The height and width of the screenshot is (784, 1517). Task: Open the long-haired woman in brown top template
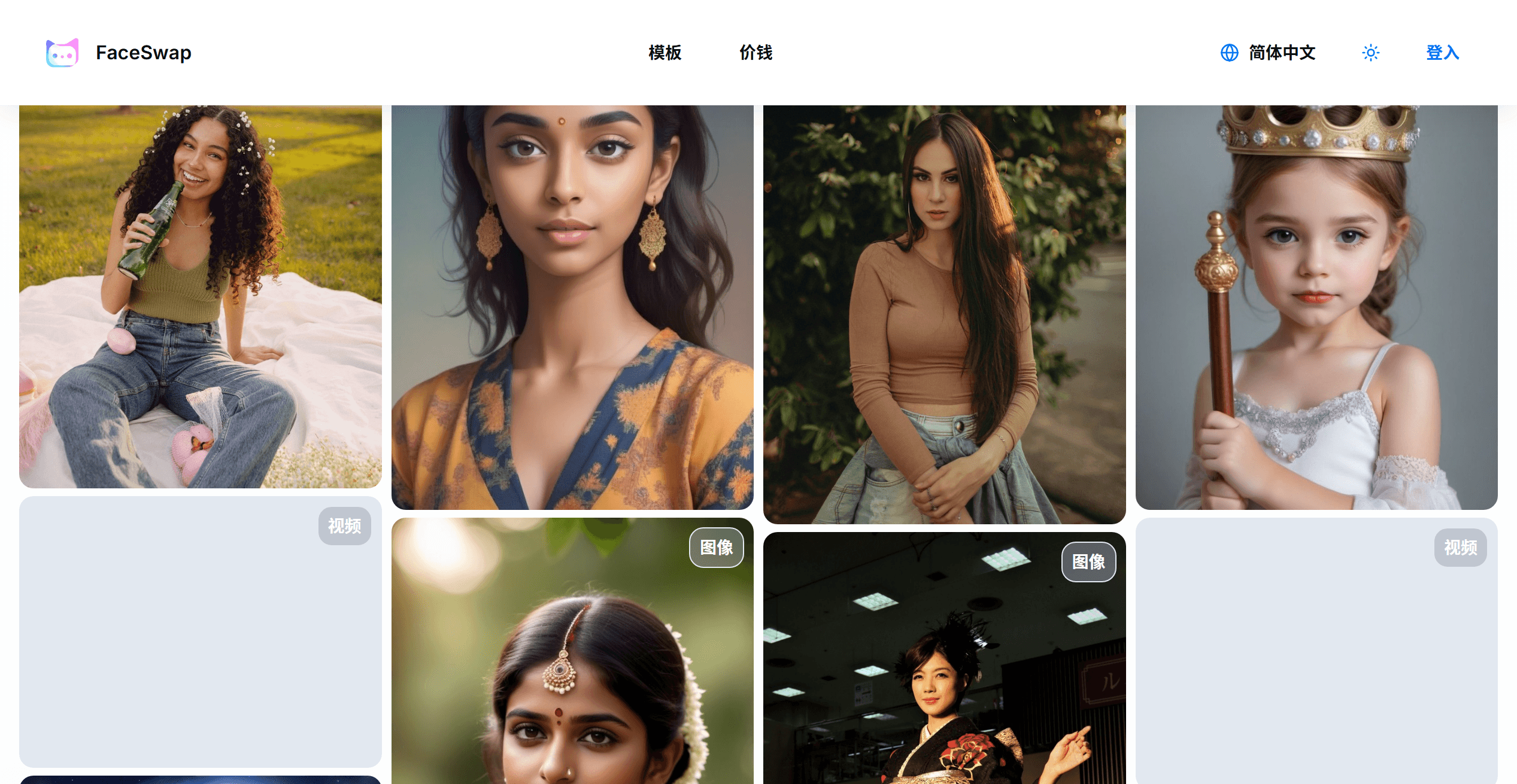(944, 314)
